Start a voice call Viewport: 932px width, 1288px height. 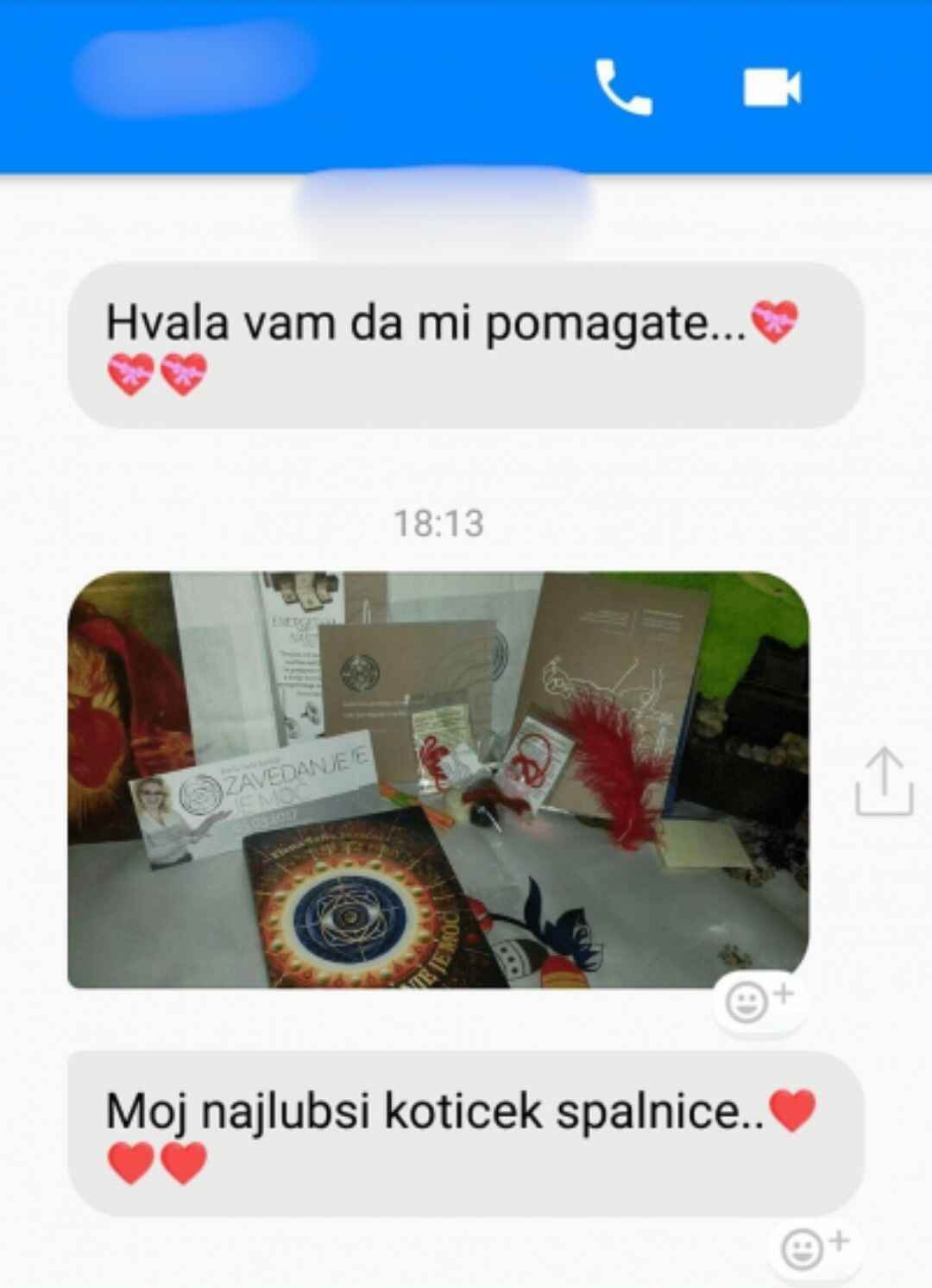[623, 87]
